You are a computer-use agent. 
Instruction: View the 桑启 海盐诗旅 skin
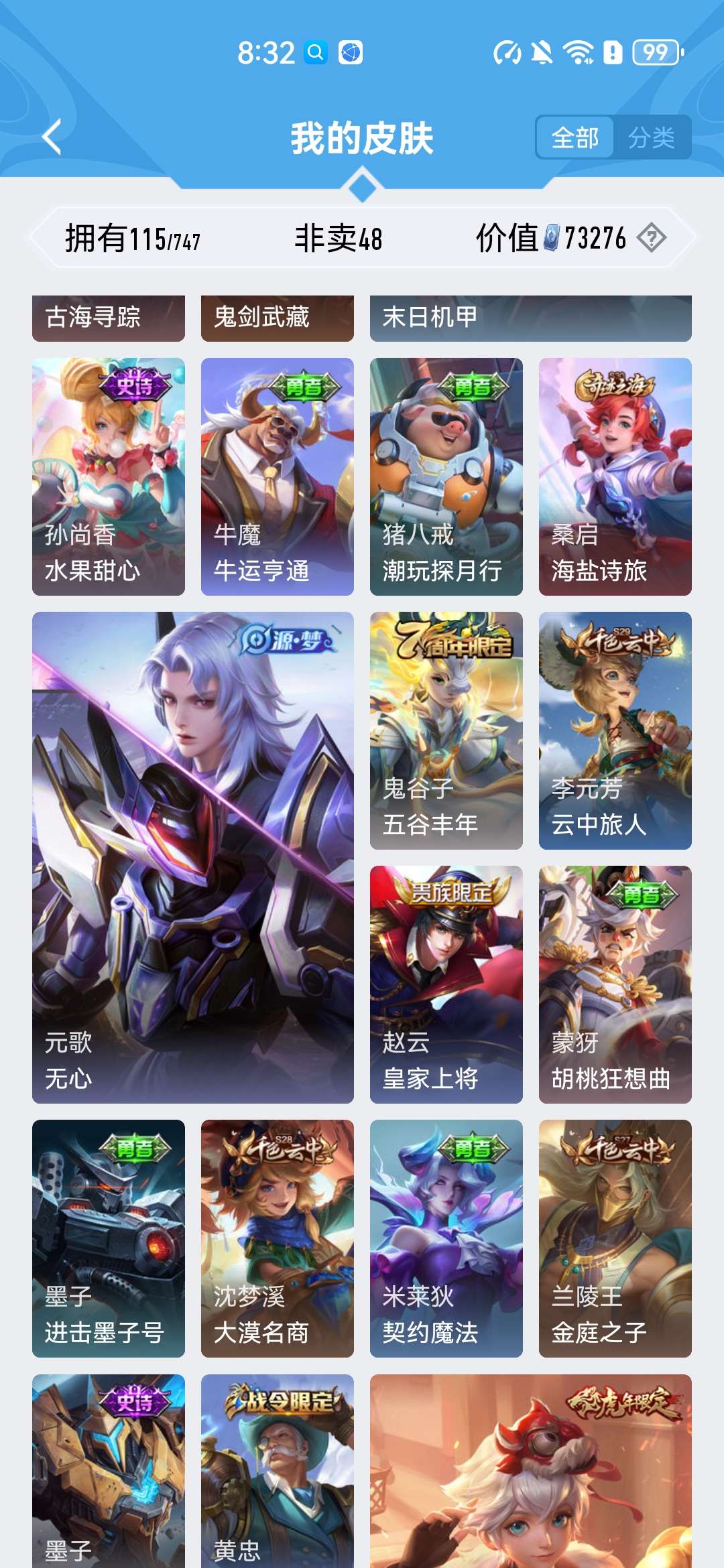(615, 476)
